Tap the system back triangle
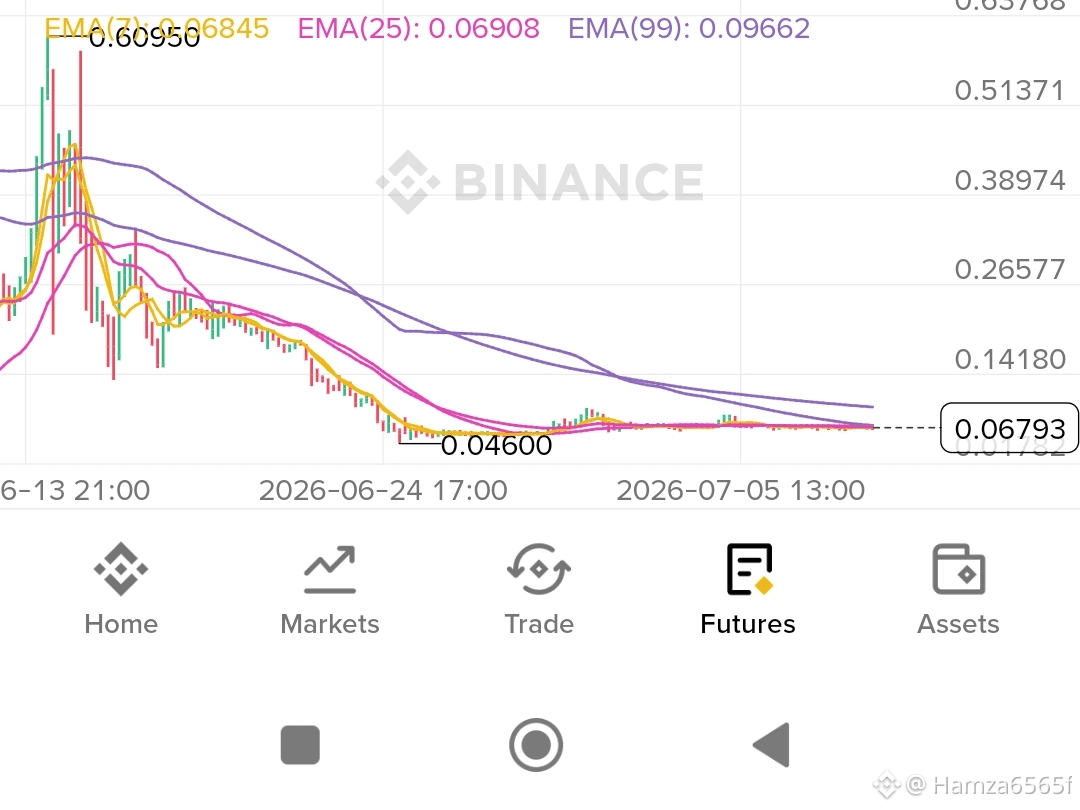This screenshot has width=1080, height=810. (772, 745)
